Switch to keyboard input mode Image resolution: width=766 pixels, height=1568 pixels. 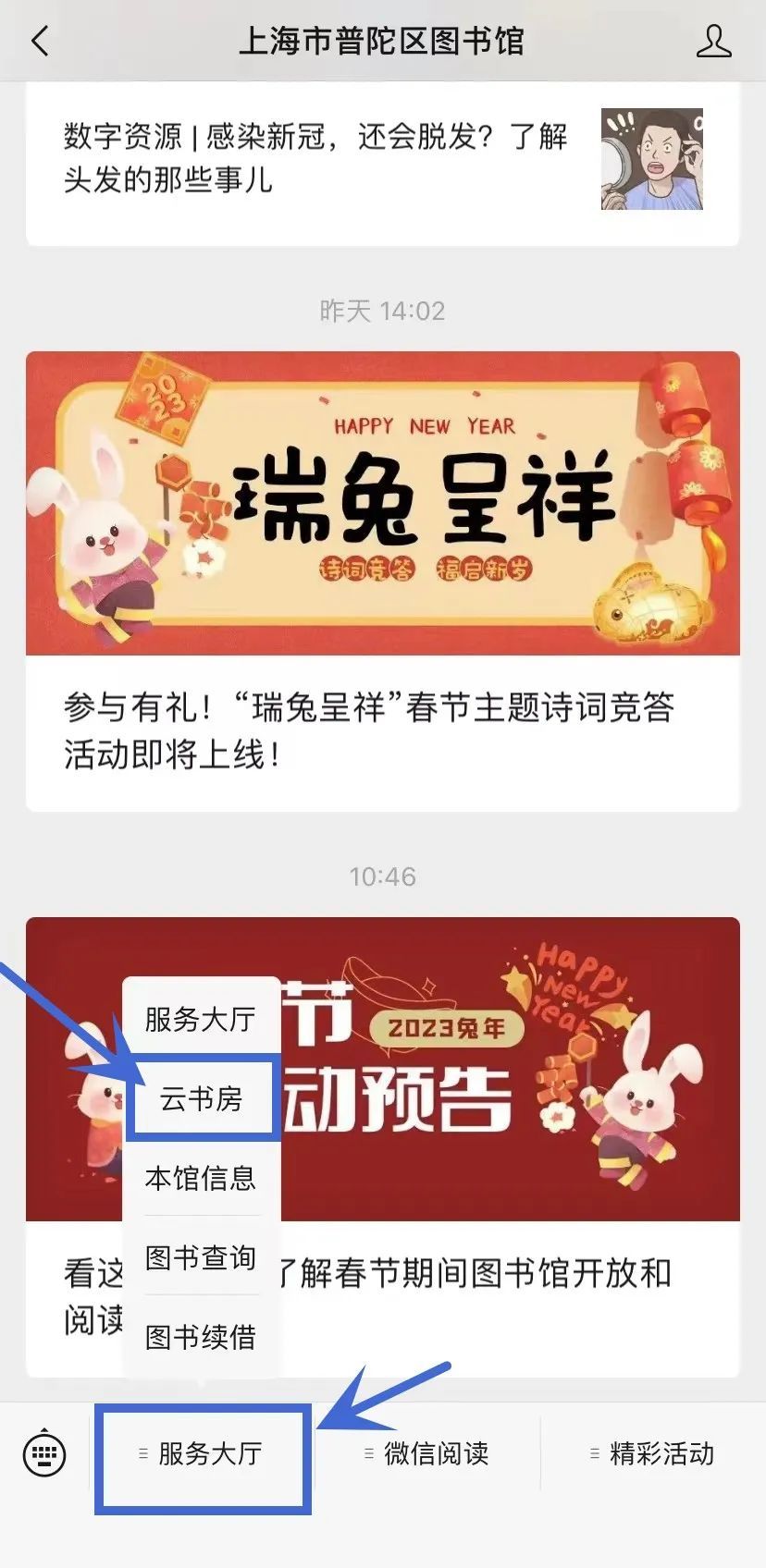44,1454
